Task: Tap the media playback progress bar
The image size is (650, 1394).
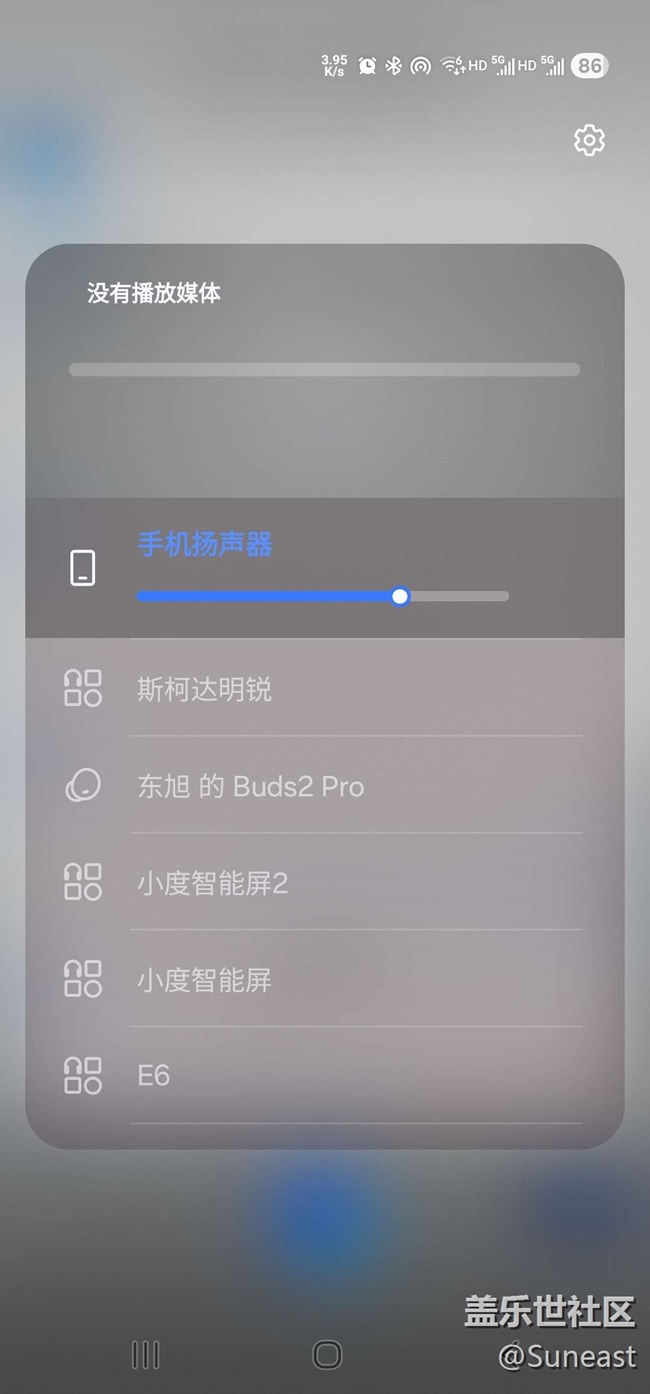Action: click(x=324, y=370)
